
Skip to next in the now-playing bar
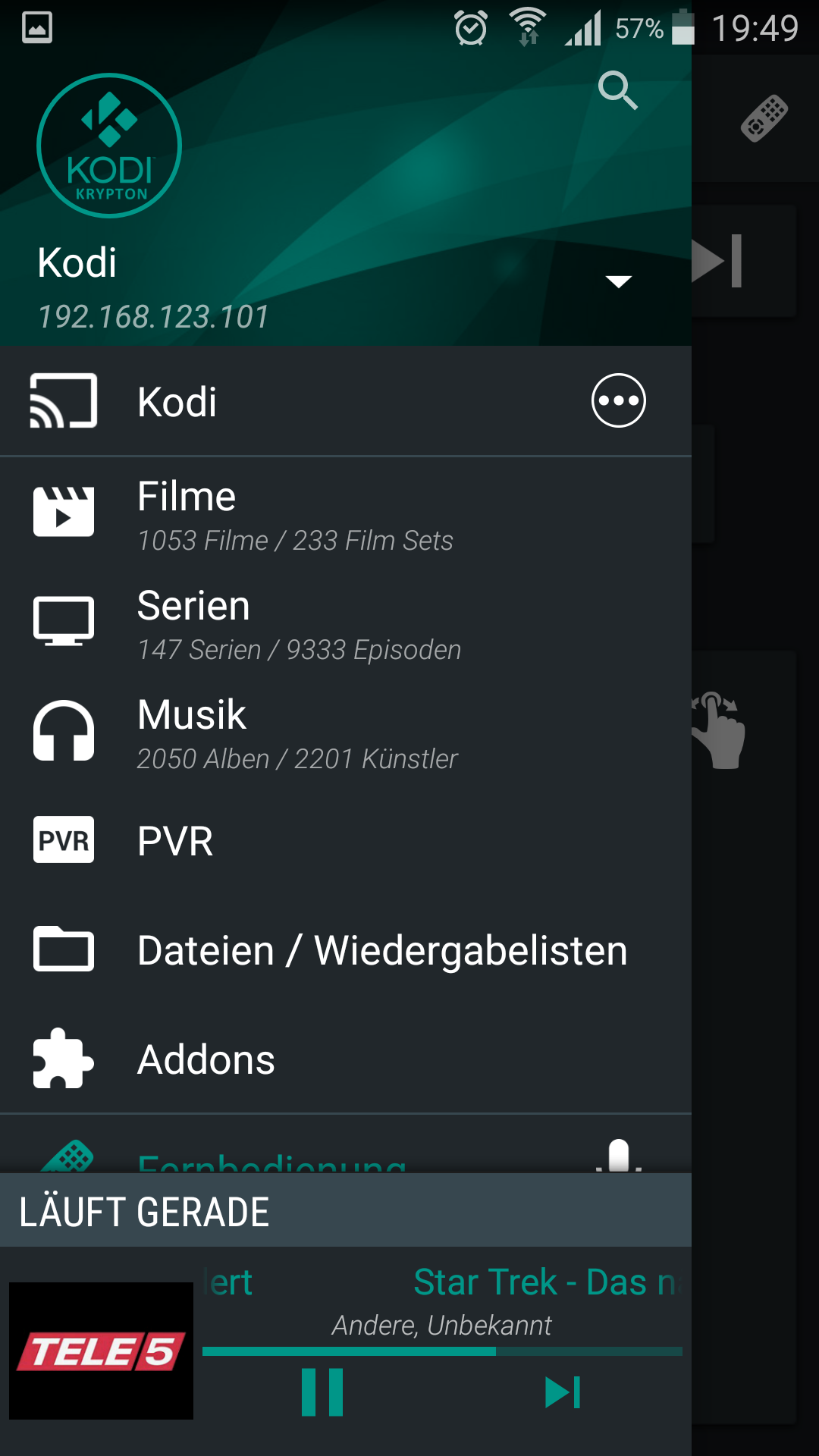(x=563, y=1392)
